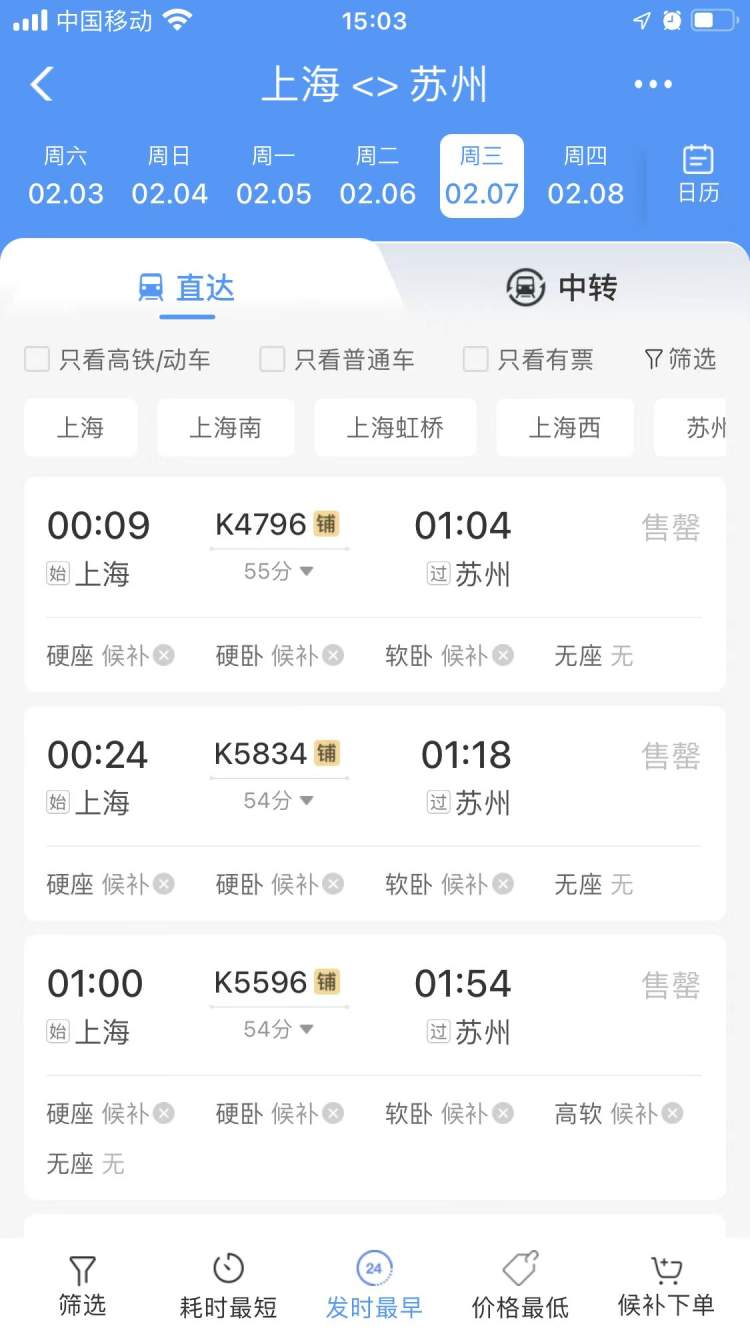Open the 日历 calendar picker
This screenshot has height=1334, width=750.
pos(698,175)
